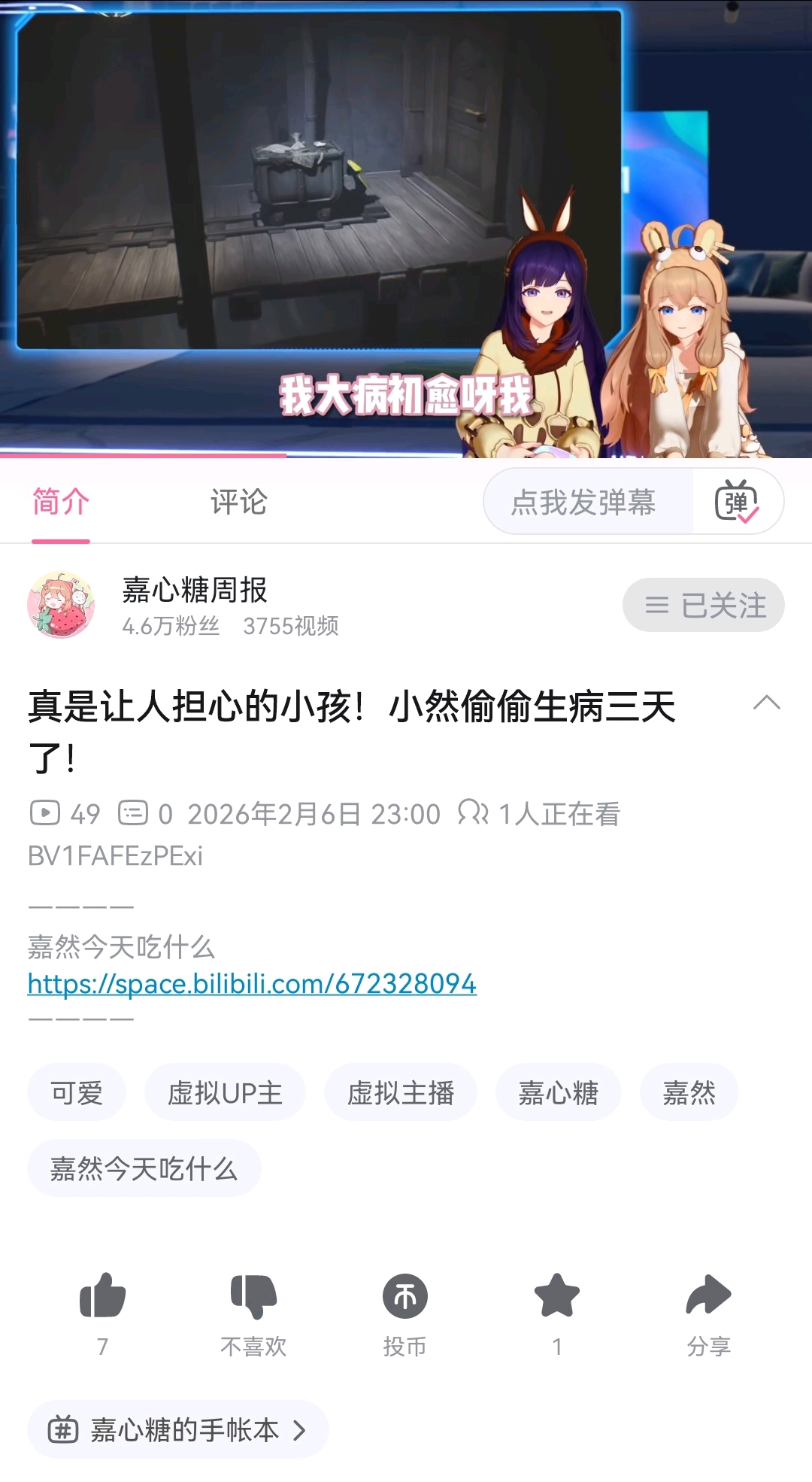Viewport: 812px width, 1482px height.
Task: Open the 嘉心糖的手帐本 collection
Action: point(178,1429)
